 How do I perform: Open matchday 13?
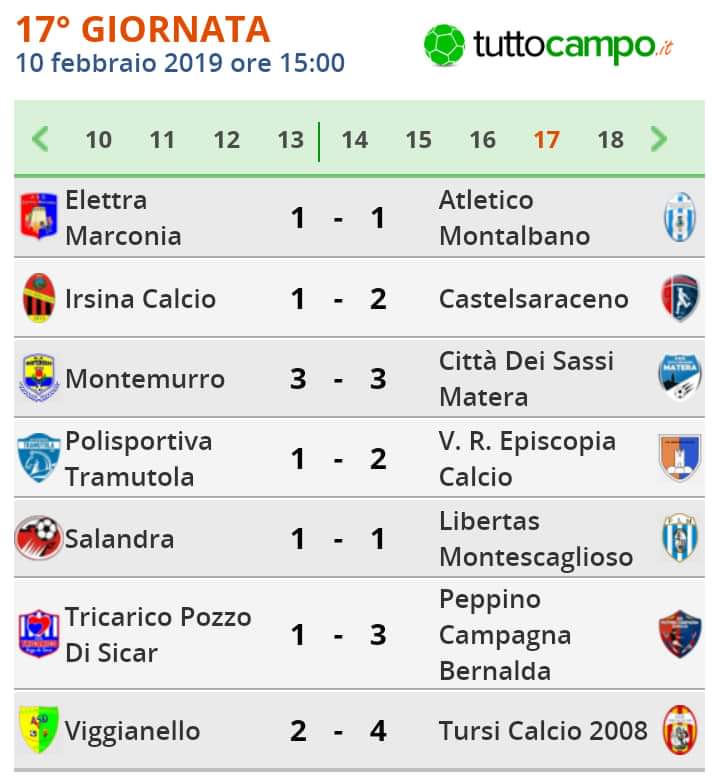(x=290, y=139)
